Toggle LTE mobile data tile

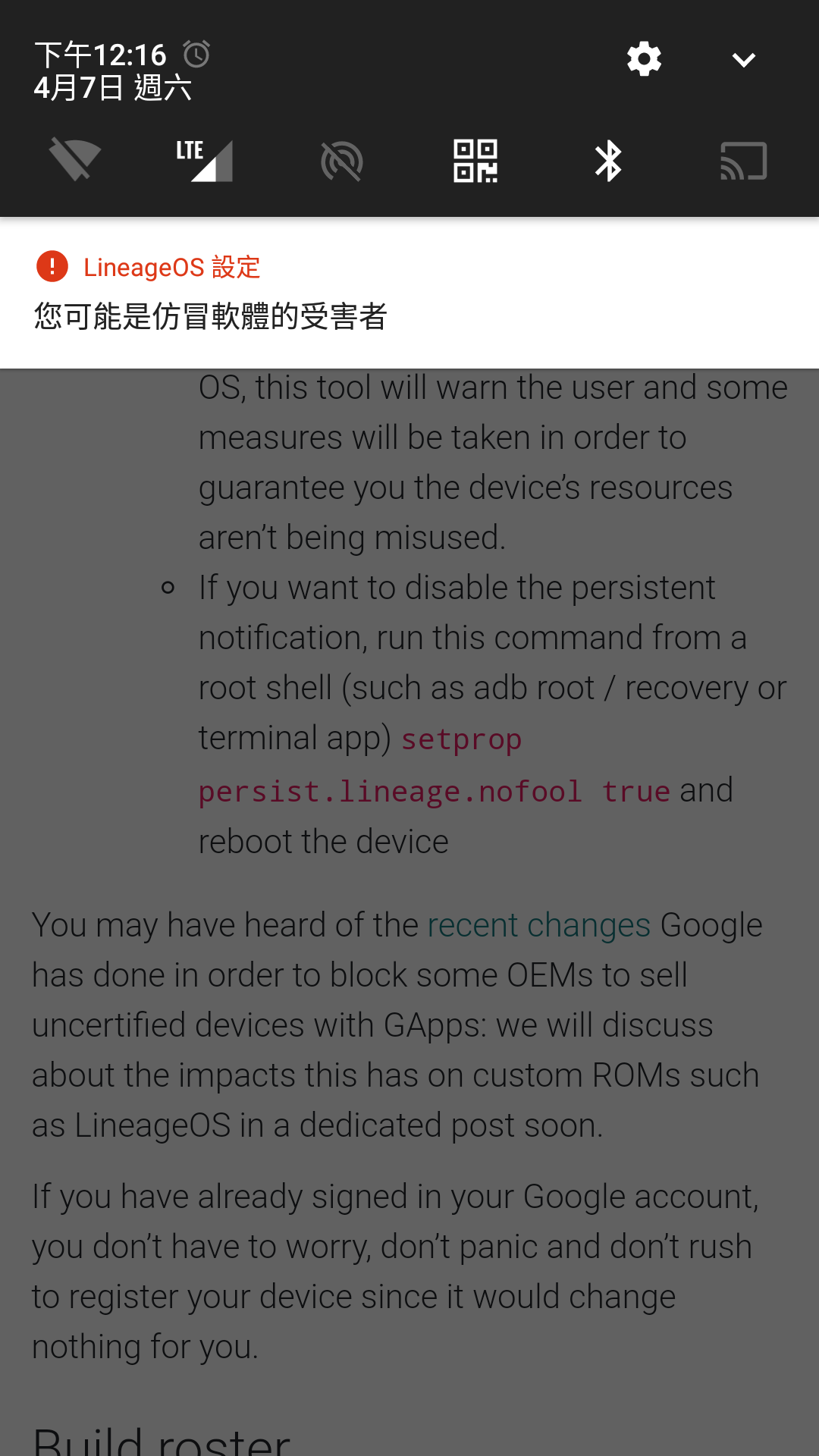pyautogui.click(x=204, y=160)
